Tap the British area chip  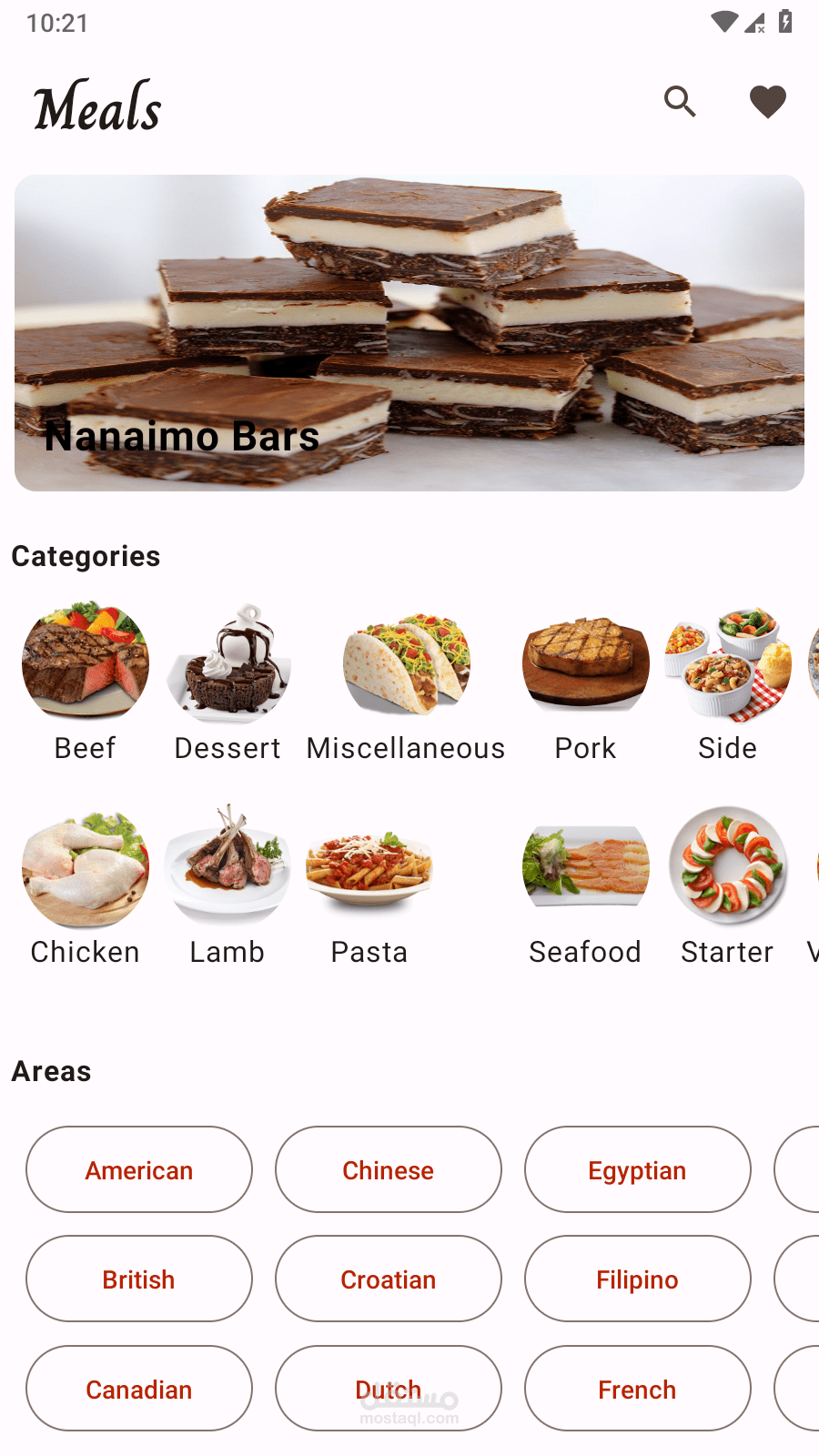pyautogui.click(x=139, y=1279)
